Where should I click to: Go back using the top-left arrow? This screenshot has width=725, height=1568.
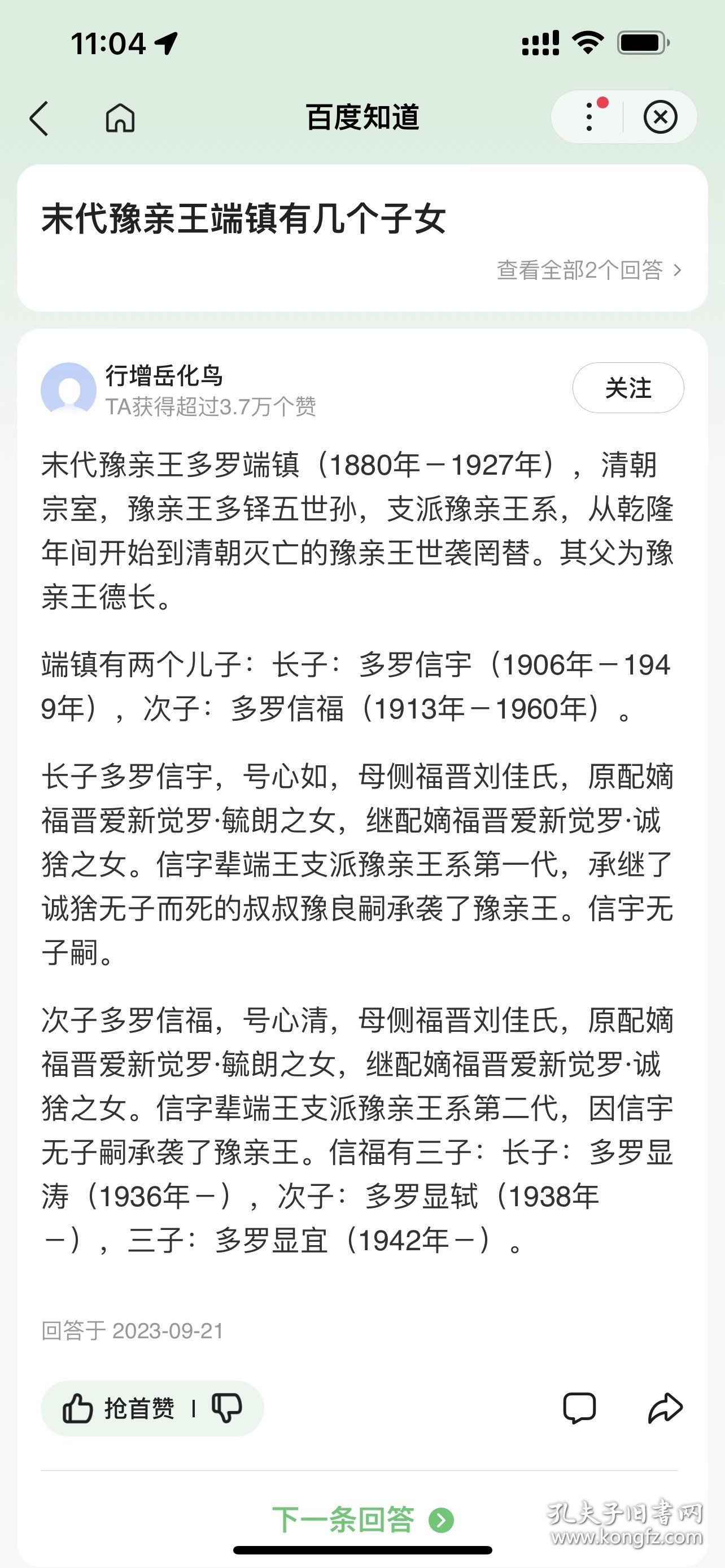(39, 117)
